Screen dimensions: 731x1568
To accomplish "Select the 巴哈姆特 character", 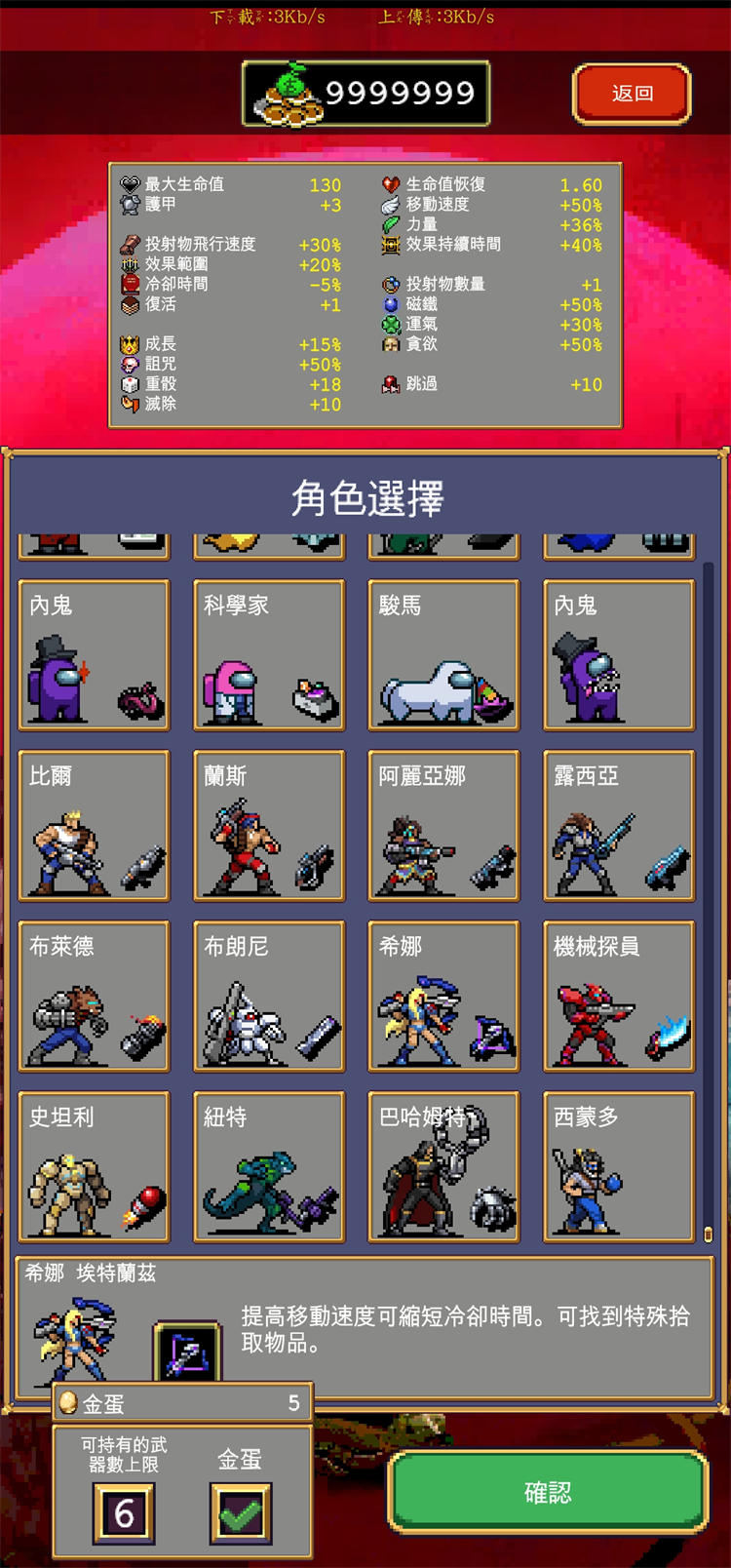I will coord(443,1166).
